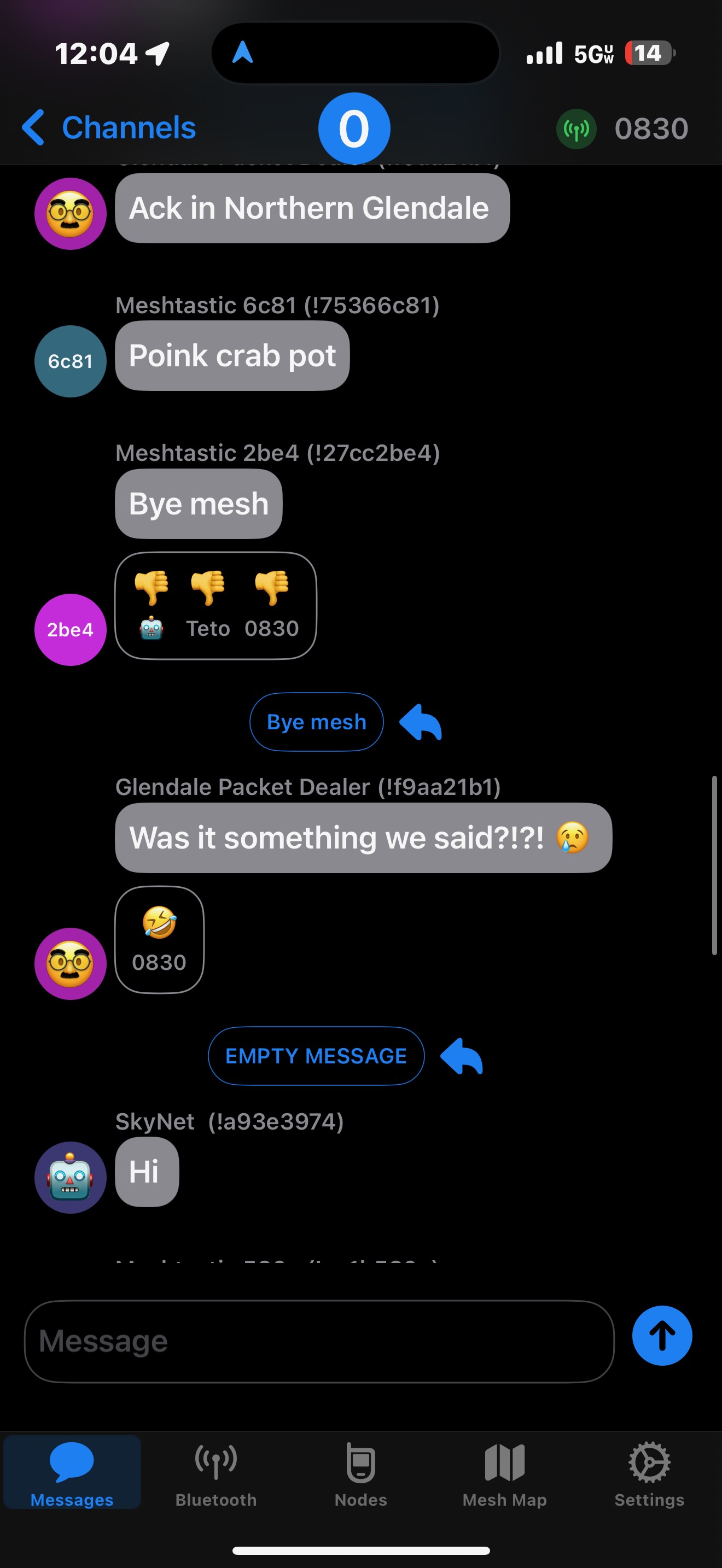Collapse back to Channels with the chevron
Viewport: 722px width, 1568px height.
pyautogui.click(x=33, y=128)
